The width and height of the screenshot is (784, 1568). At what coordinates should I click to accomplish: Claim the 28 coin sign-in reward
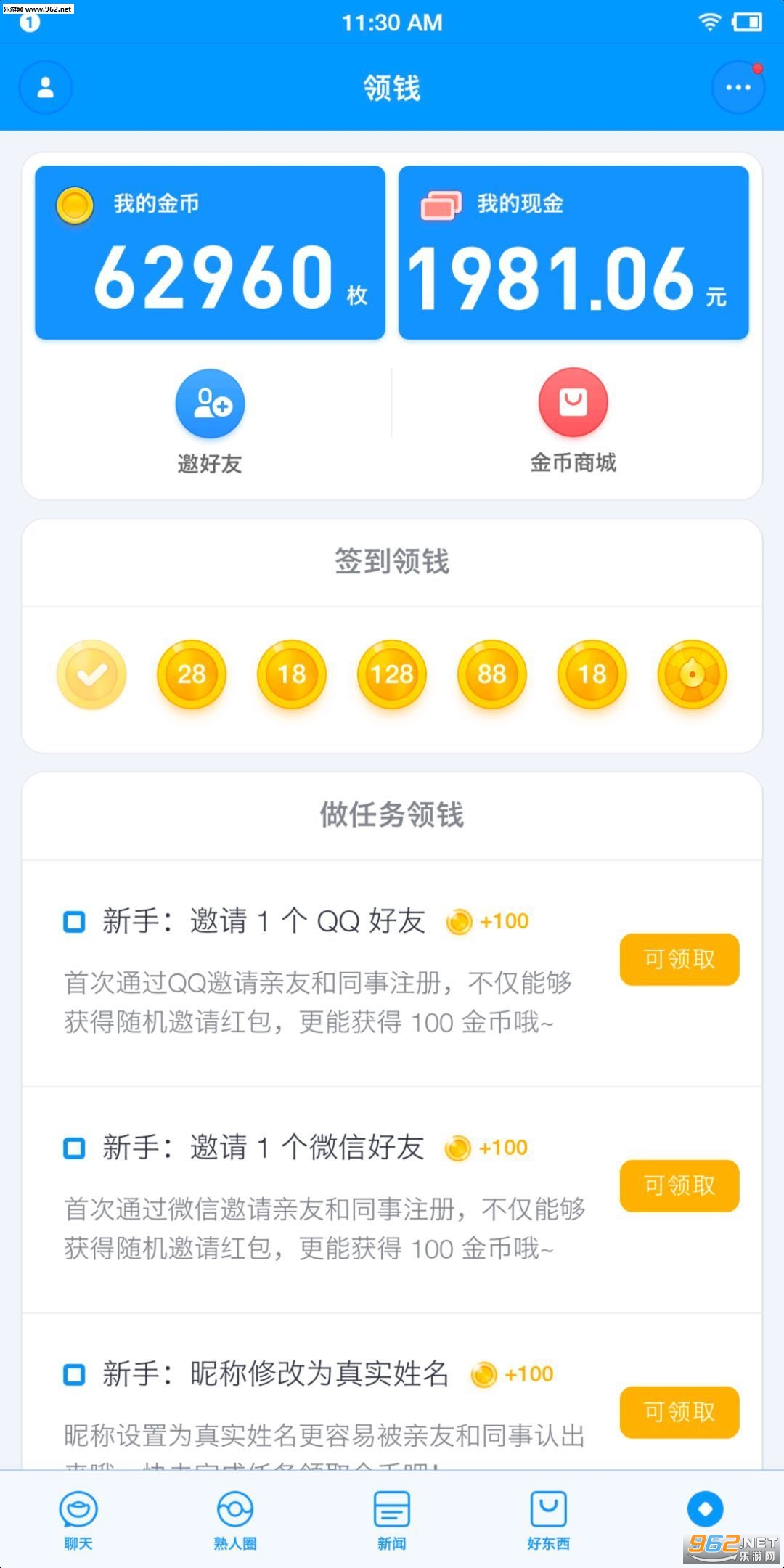(x=192, y=674)
